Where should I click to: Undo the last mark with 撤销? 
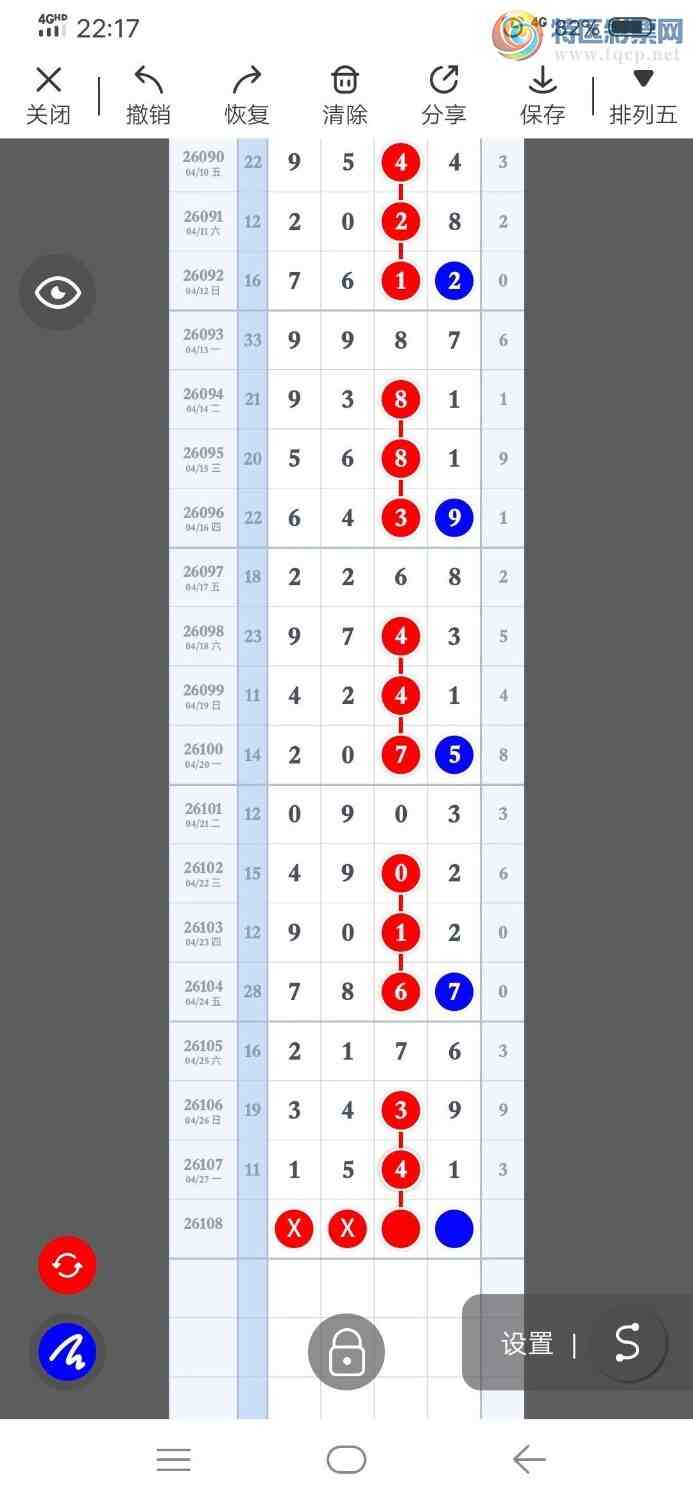(x=148, y=96)
